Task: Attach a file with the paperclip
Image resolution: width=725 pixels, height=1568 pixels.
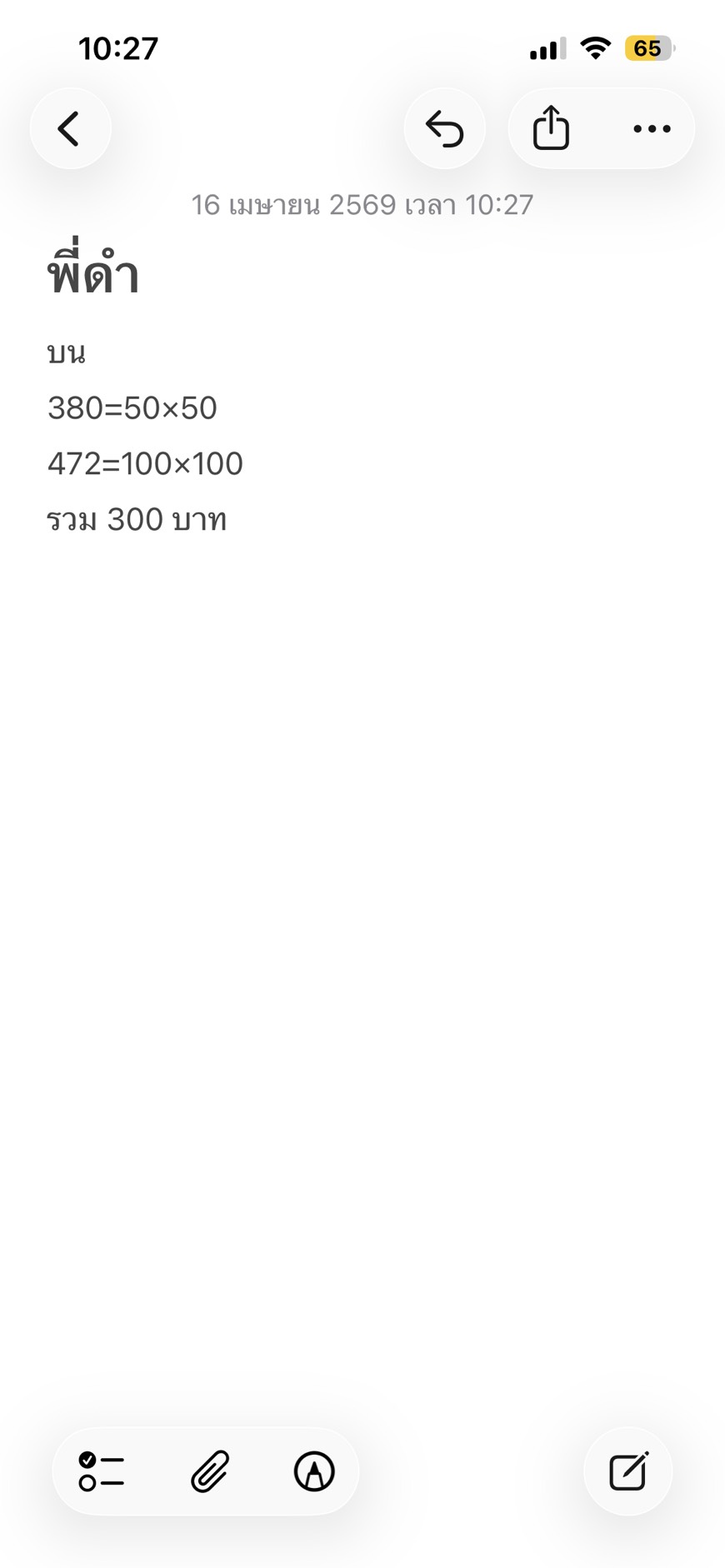Action: coord(209,1471)
